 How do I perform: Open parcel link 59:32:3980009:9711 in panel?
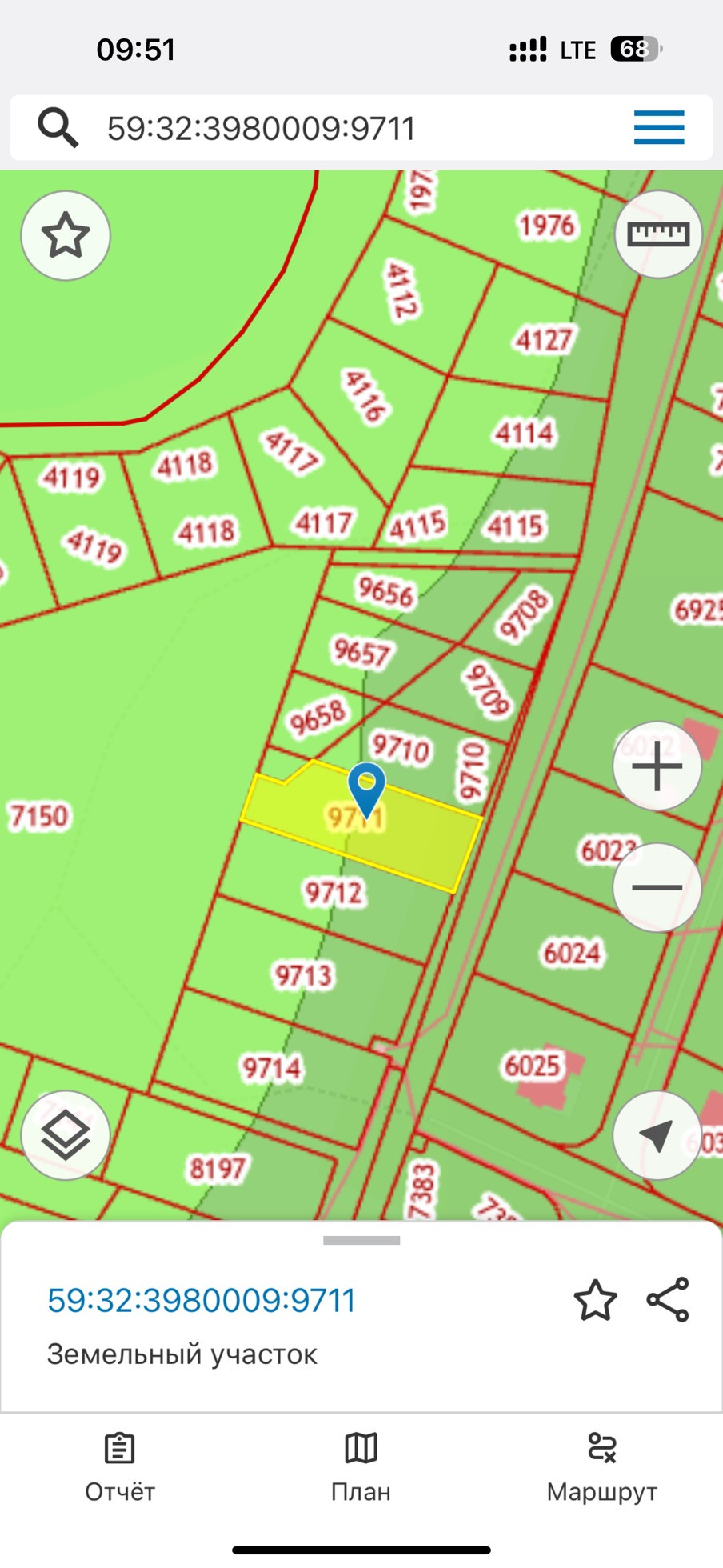pyautogui.click(x=202, y=1300)
